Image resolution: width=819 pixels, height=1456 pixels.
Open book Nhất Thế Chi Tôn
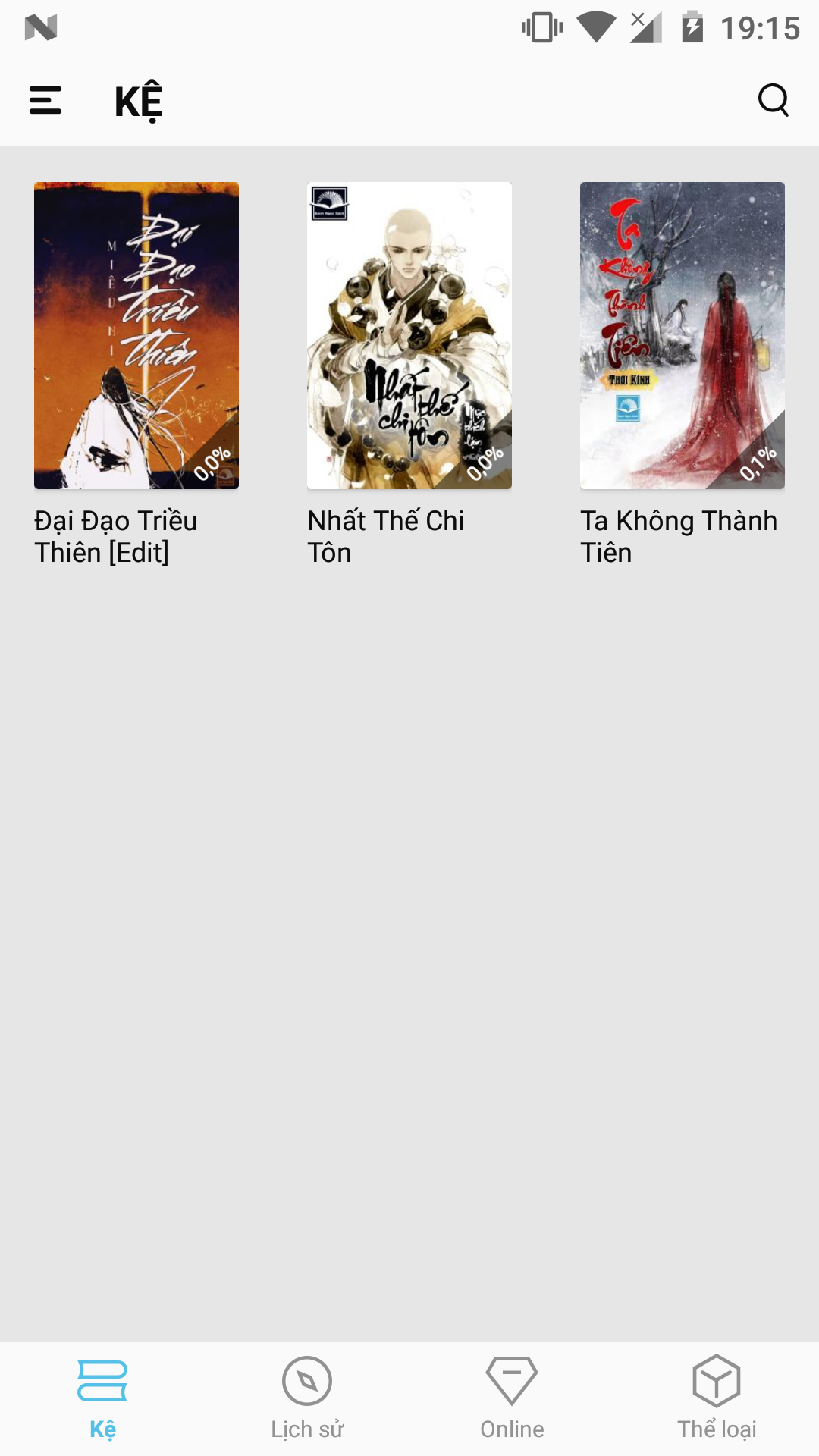(409, 336)
